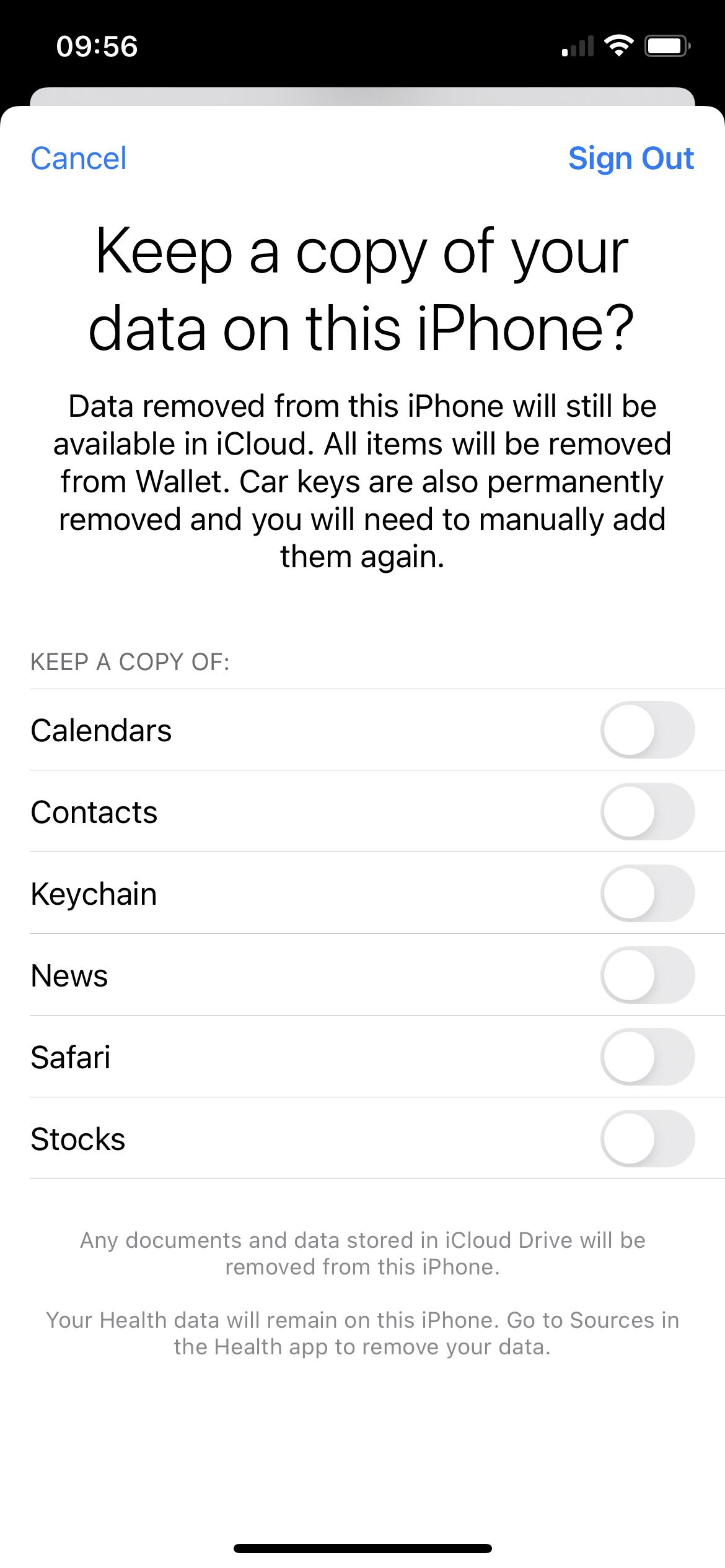Tap the Stocks row label
The height and width of the screenshot is (1568, 725).
(x=77, y=1139)
